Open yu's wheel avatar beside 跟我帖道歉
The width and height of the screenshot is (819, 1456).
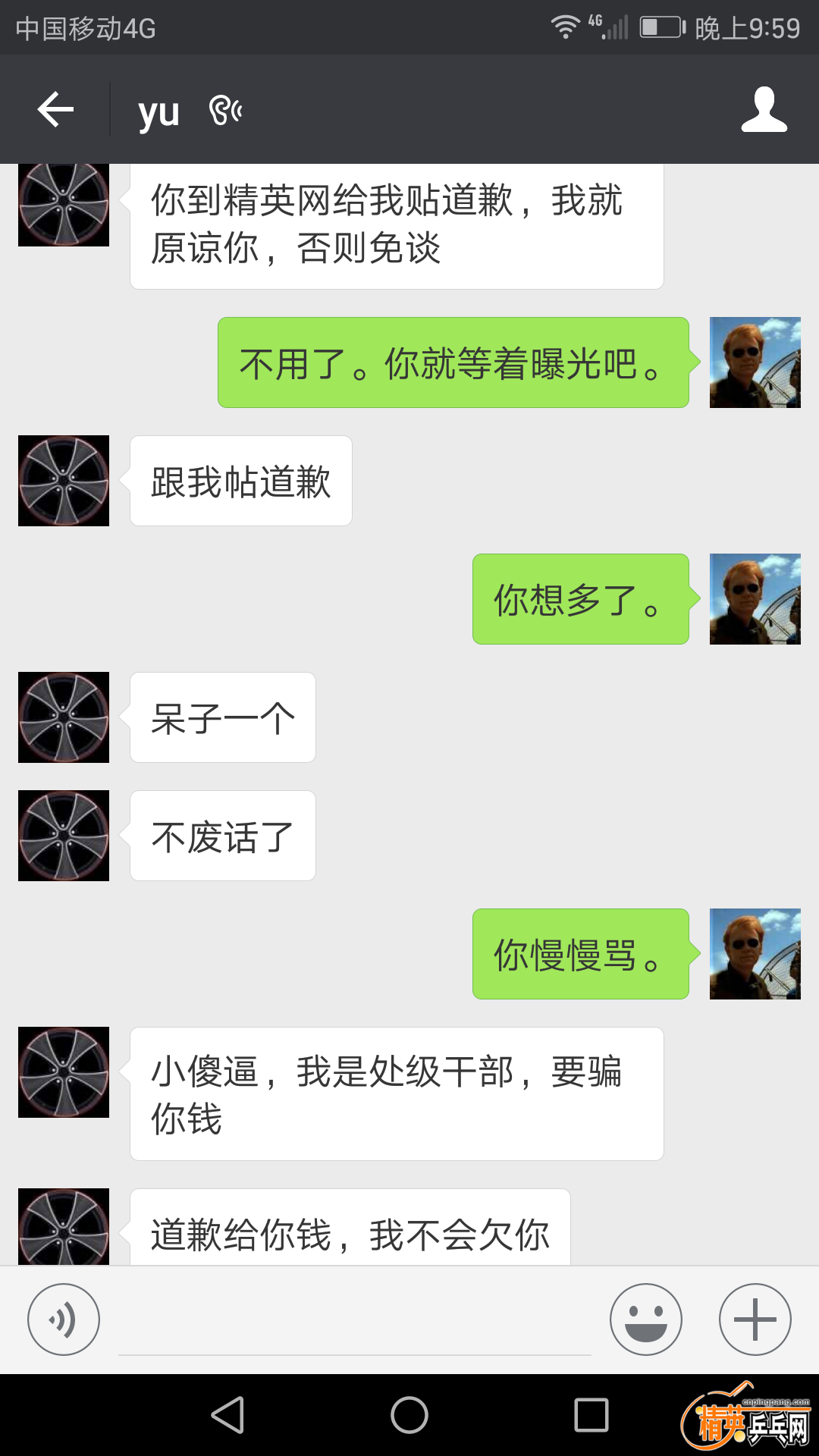64,481
